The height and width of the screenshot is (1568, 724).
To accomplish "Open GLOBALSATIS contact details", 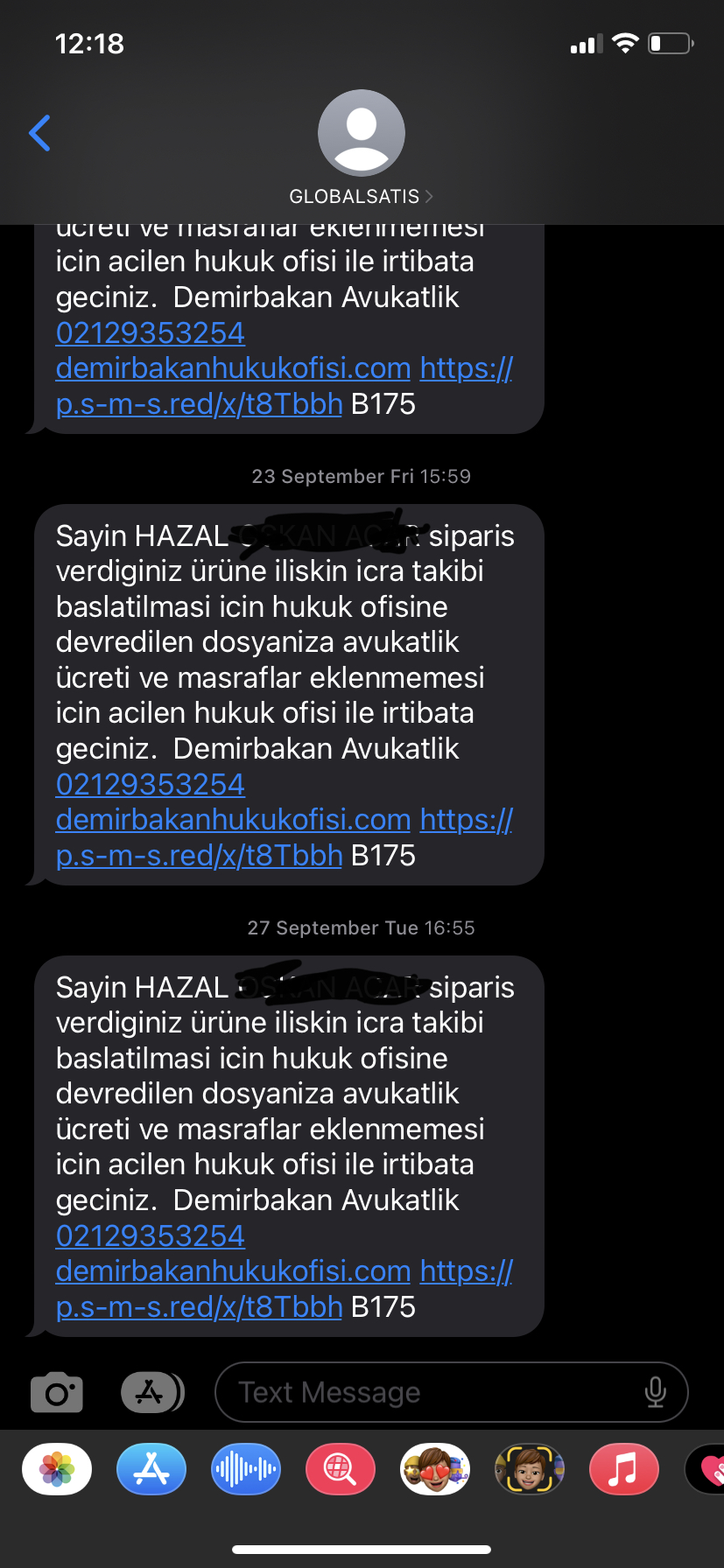I will 361,196.
